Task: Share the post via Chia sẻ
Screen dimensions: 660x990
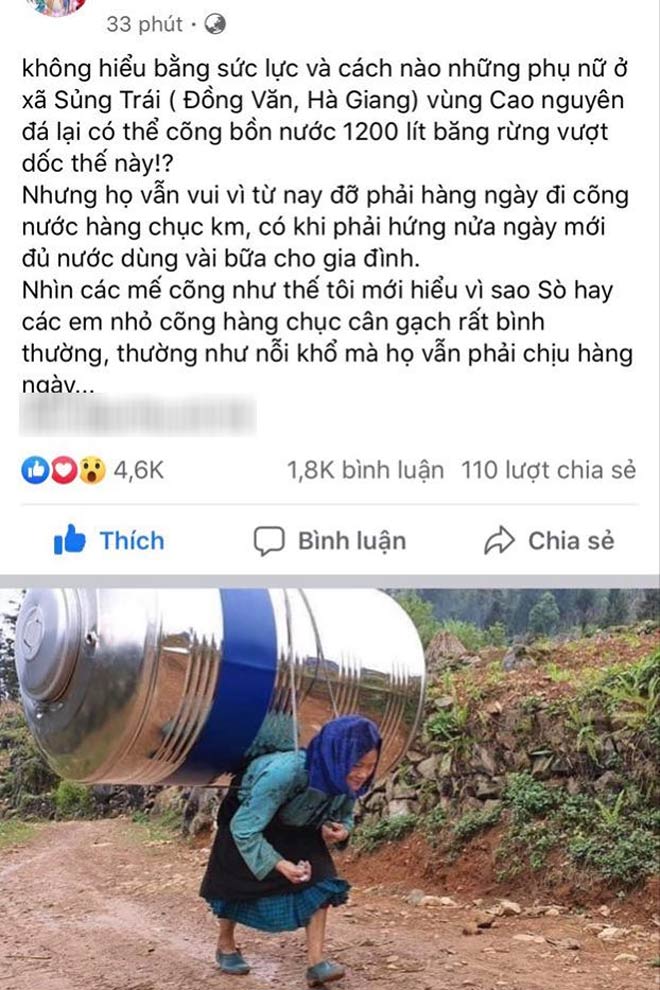Action: tap(548, 541)
